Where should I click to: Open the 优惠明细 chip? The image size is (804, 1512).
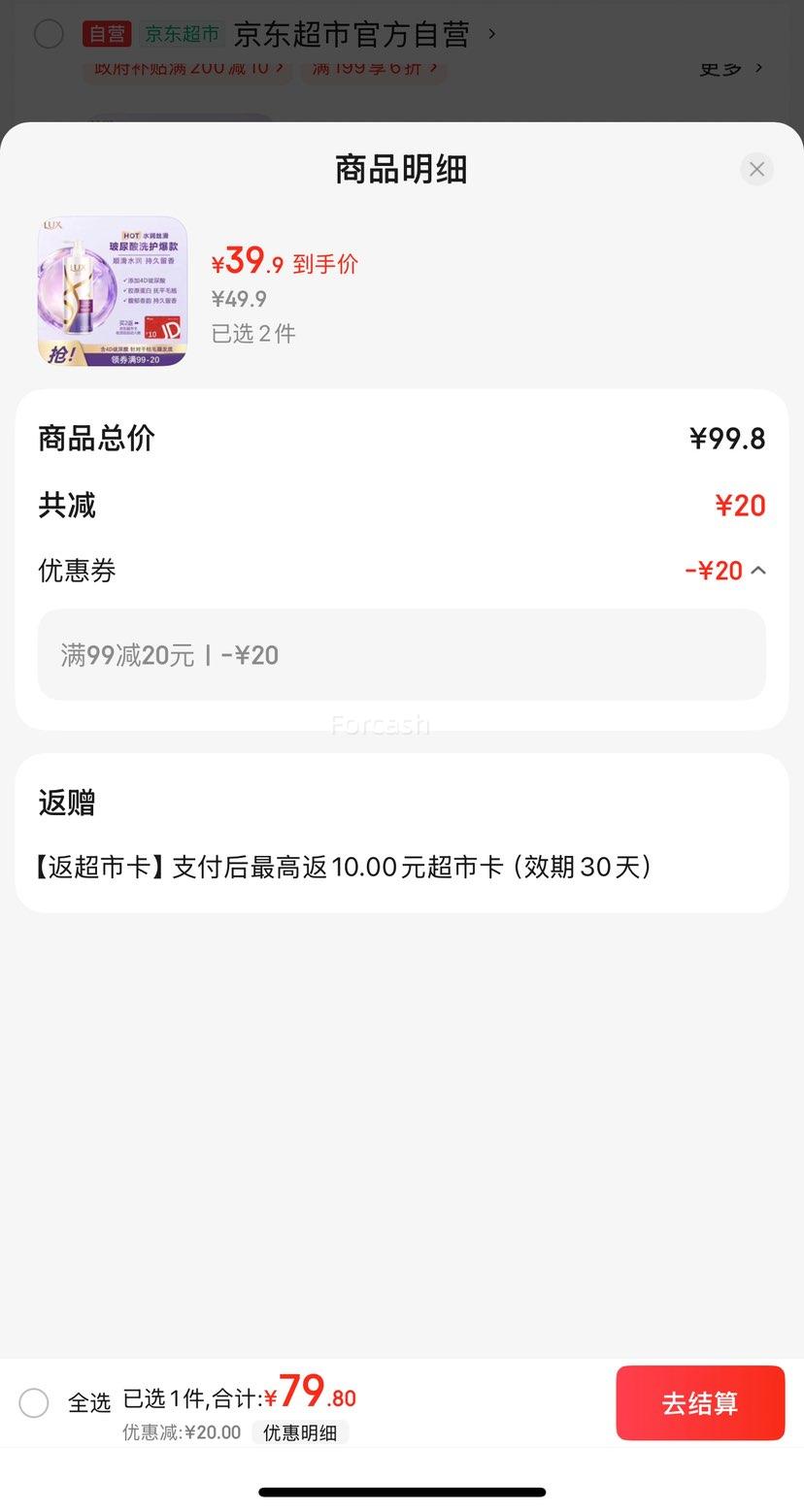[300, 1432]
